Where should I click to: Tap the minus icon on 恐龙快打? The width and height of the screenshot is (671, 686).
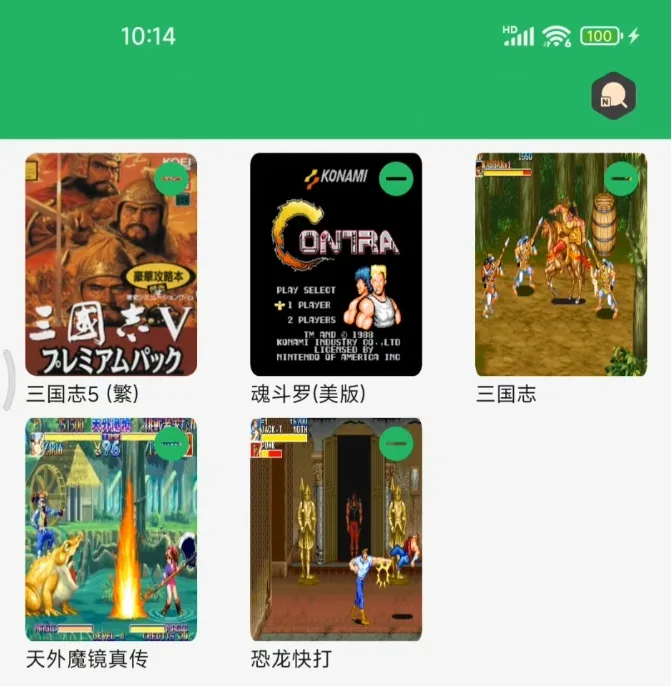tap(397, 443)
